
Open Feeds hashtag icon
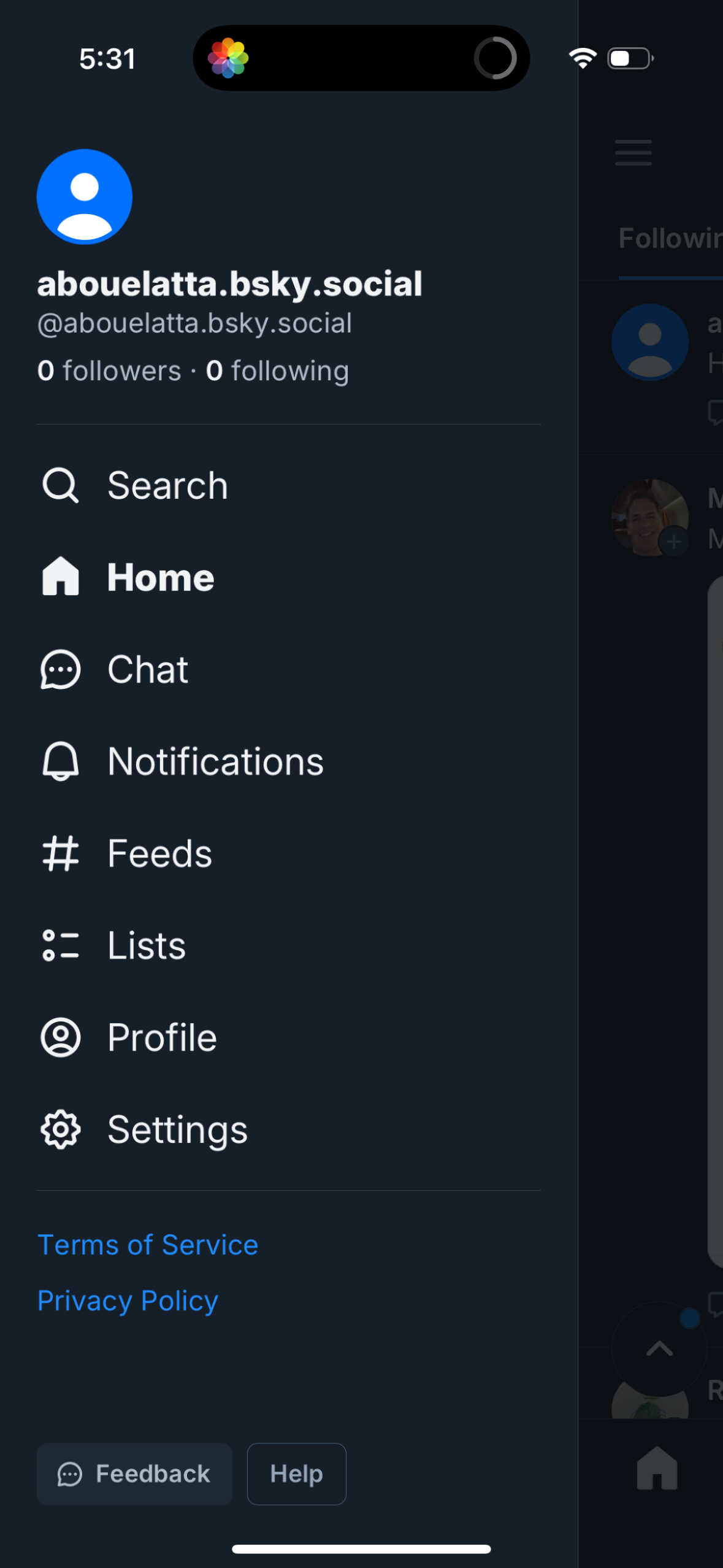click(61, 853)
